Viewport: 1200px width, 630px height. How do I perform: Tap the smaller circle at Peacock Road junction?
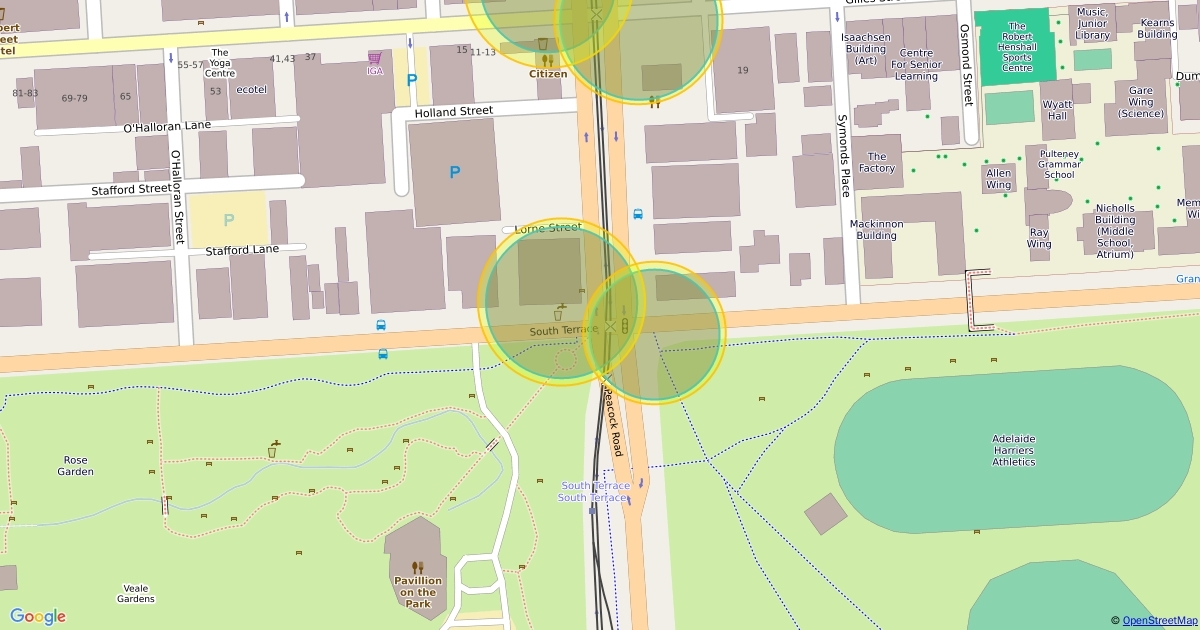670,345
